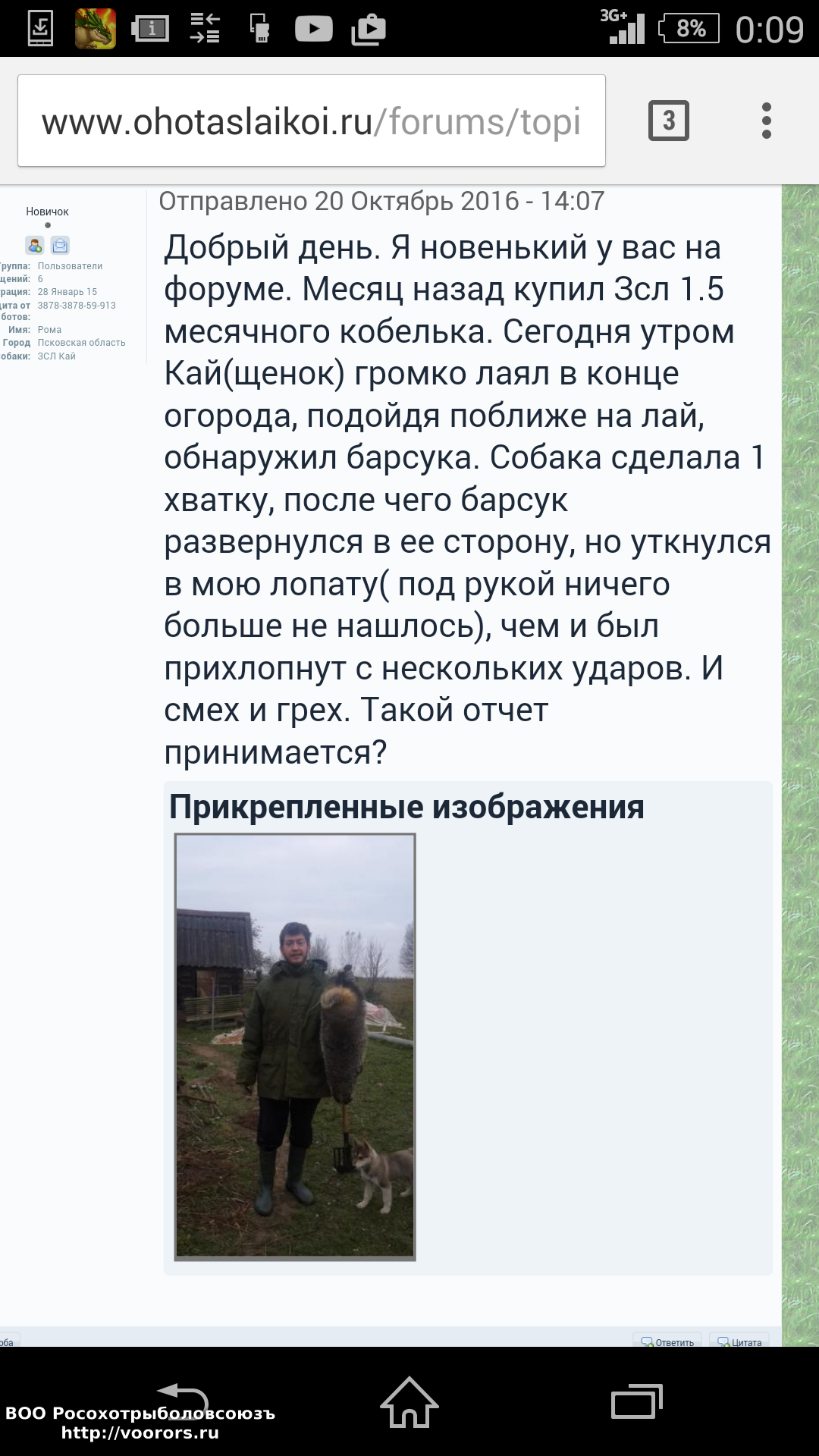Open the recent apps view
This screenshot has width=819, height=1456.
[x=637, y=1401]
